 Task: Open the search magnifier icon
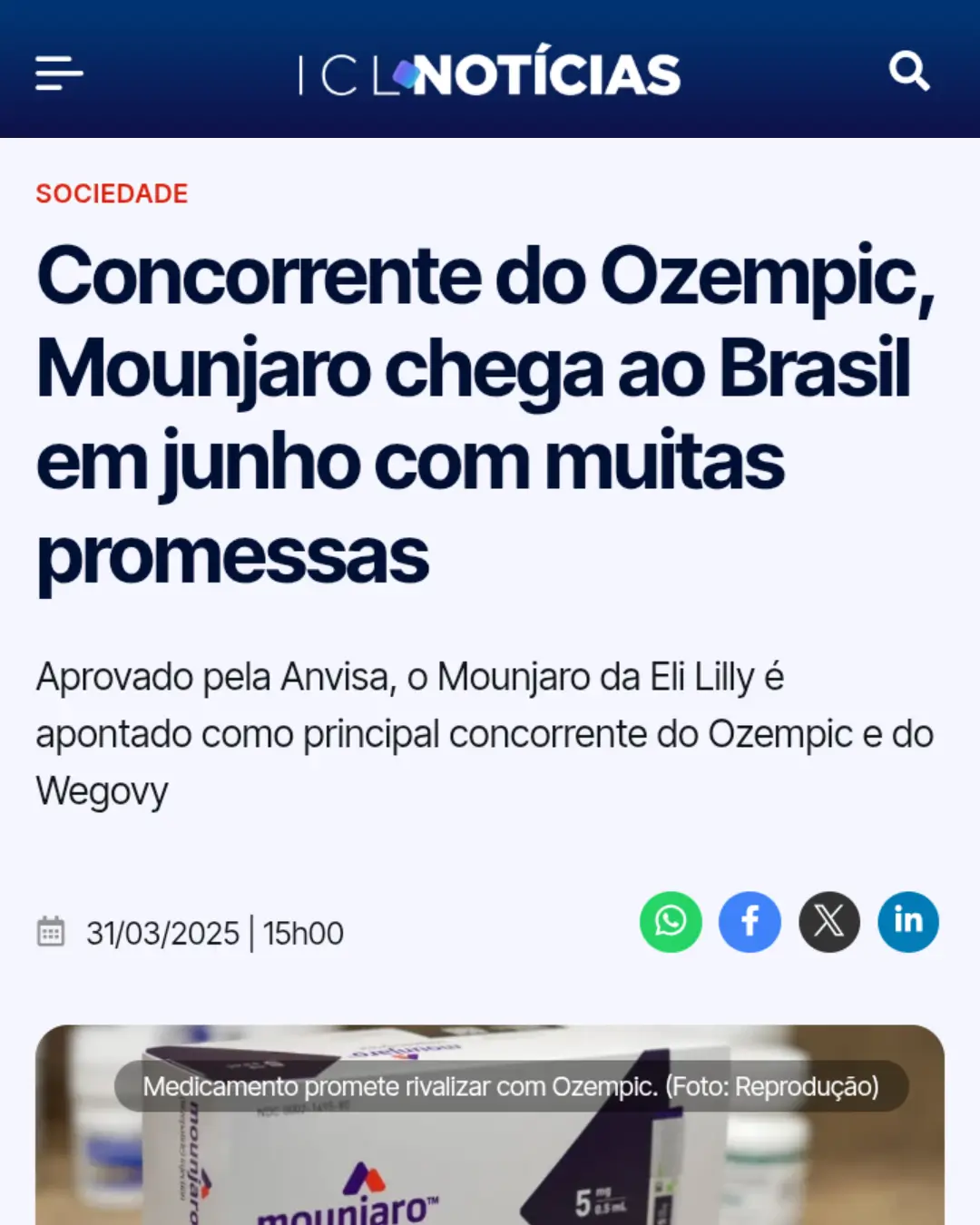click(x=909, y=71)
